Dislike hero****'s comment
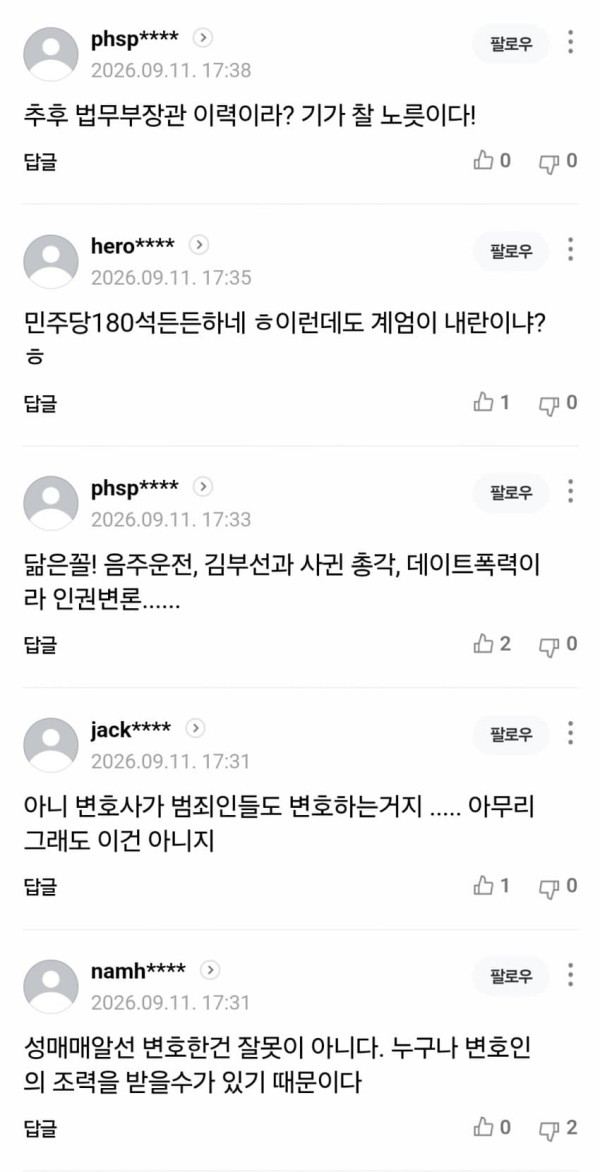 coord(558,404)
